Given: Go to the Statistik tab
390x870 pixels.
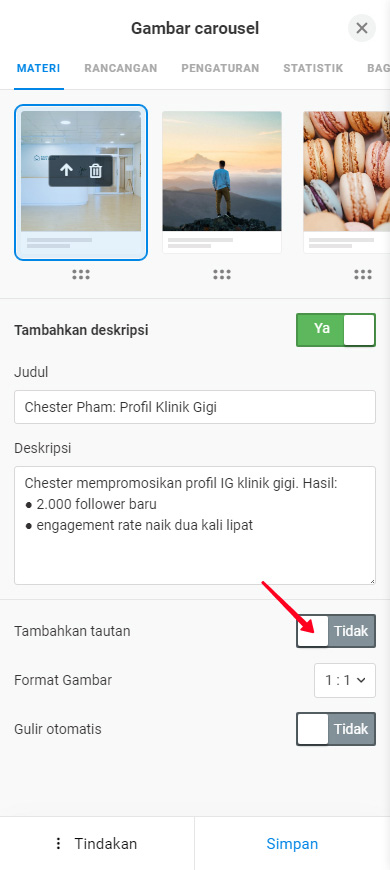Looking at the screenshot, I should pos(313,68).
